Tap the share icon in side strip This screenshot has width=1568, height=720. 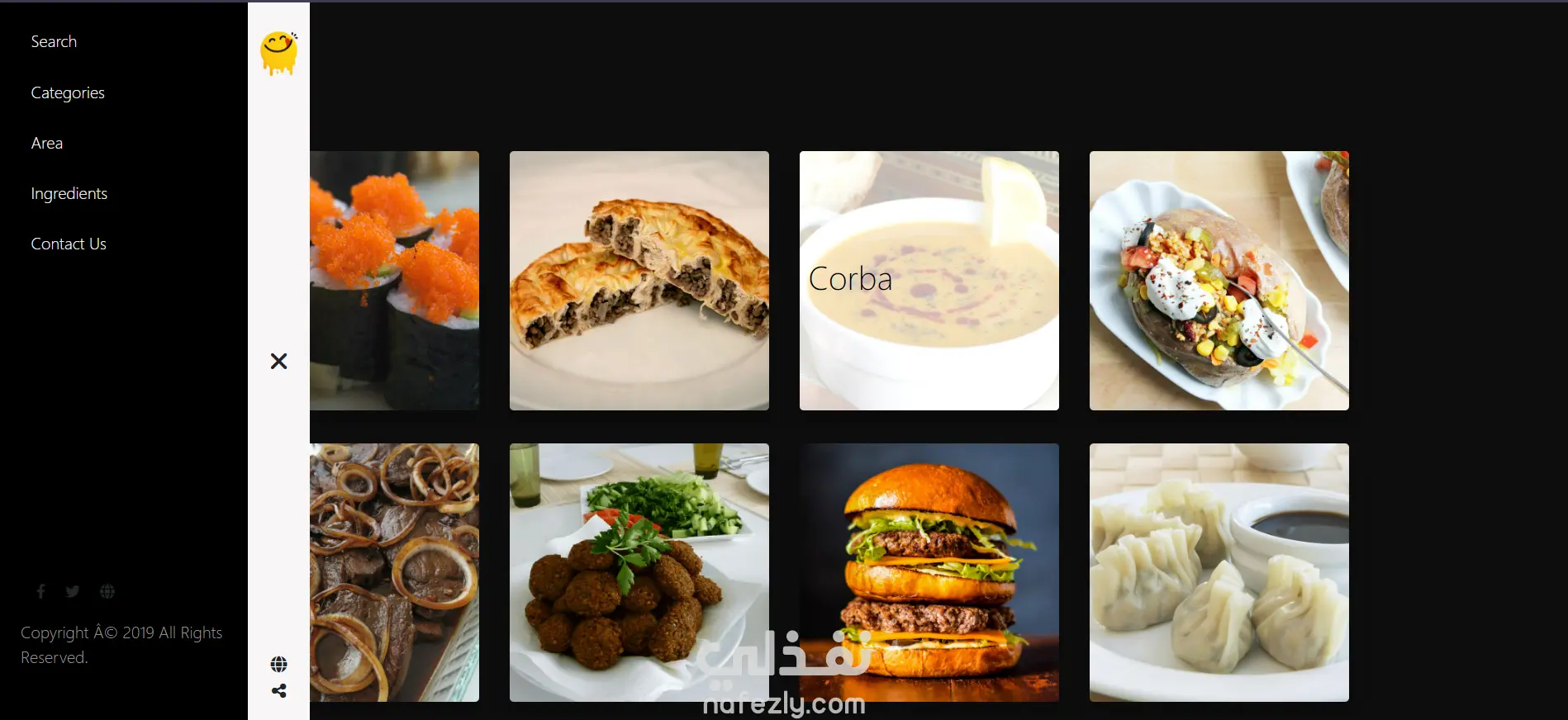[279, 691]
